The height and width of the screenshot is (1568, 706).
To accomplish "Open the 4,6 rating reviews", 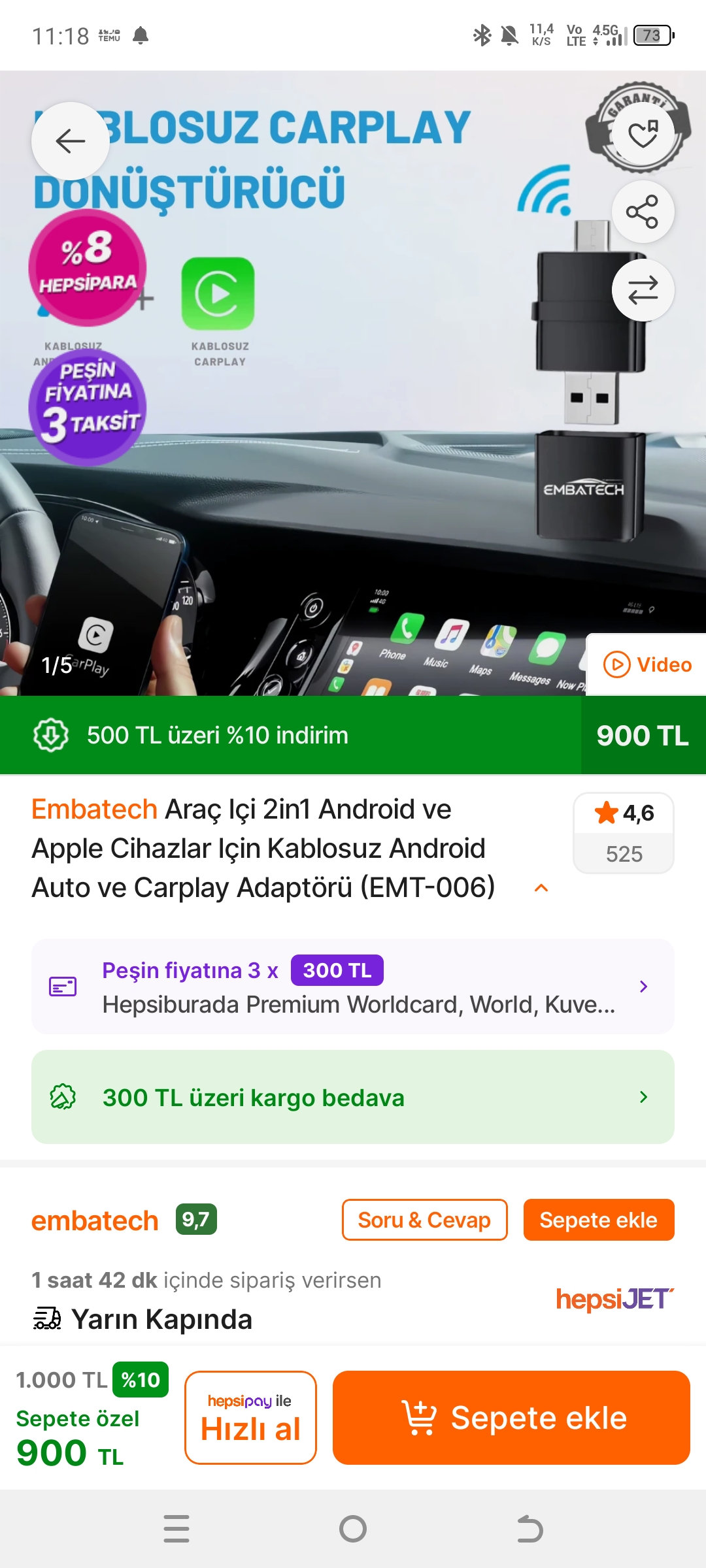I will (x=624, y=832).
